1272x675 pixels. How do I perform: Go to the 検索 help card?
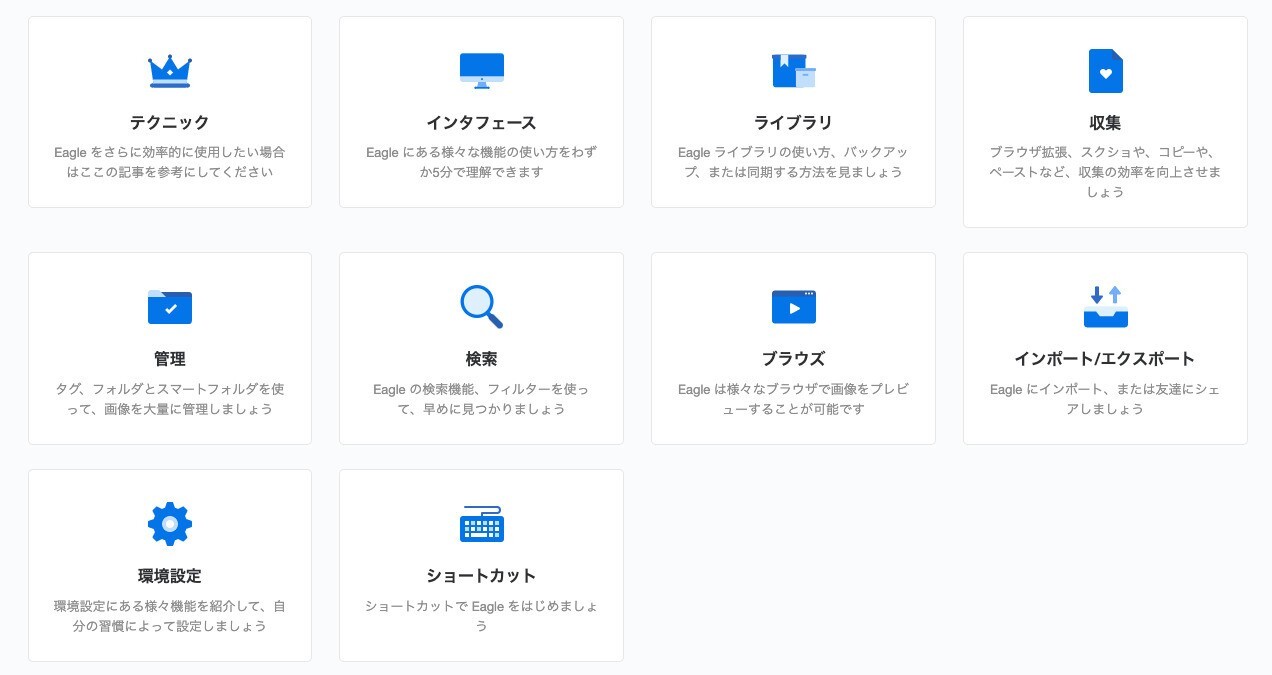[x=481, y=348]
